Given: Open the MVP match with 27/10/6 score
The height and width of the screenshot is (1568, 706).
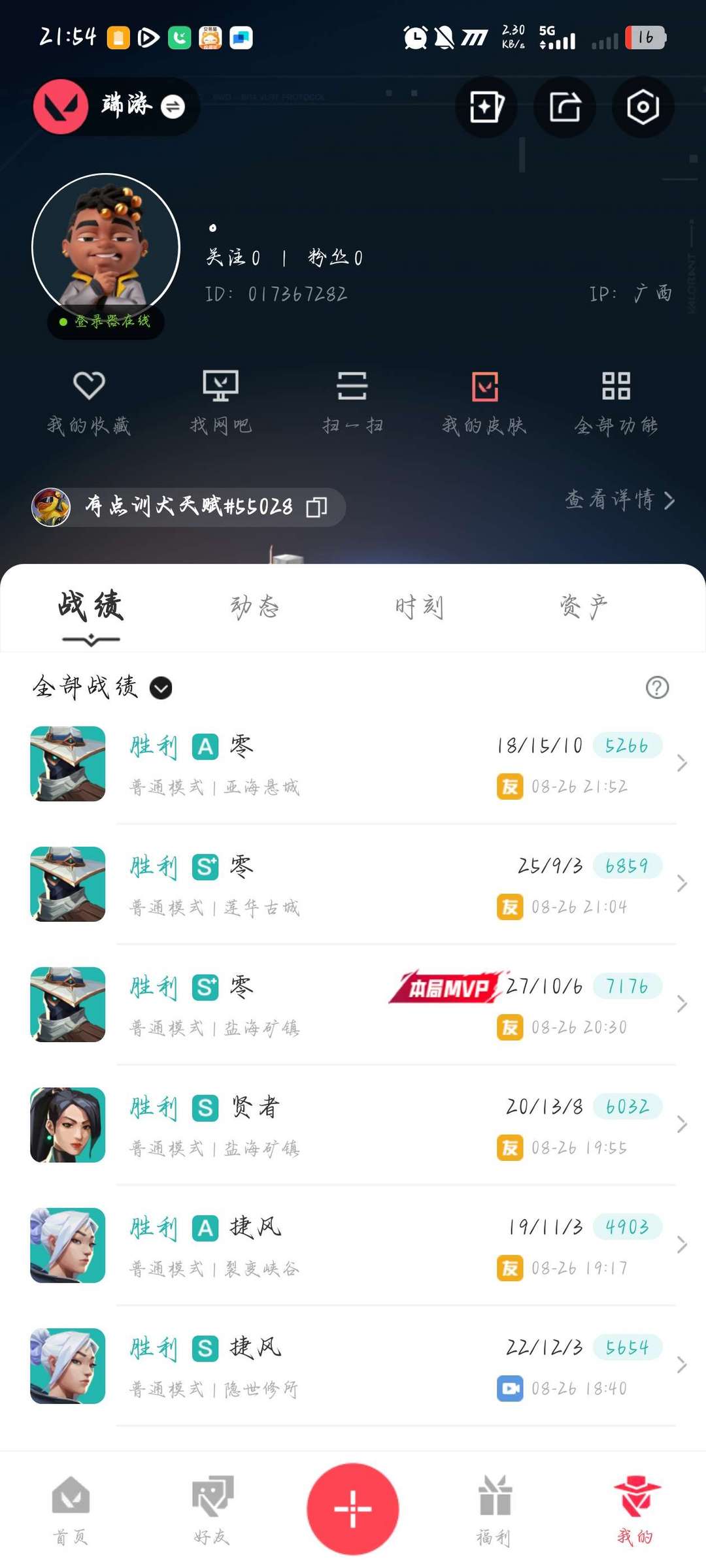Looking at the screenshot, I should [353, 1004].
